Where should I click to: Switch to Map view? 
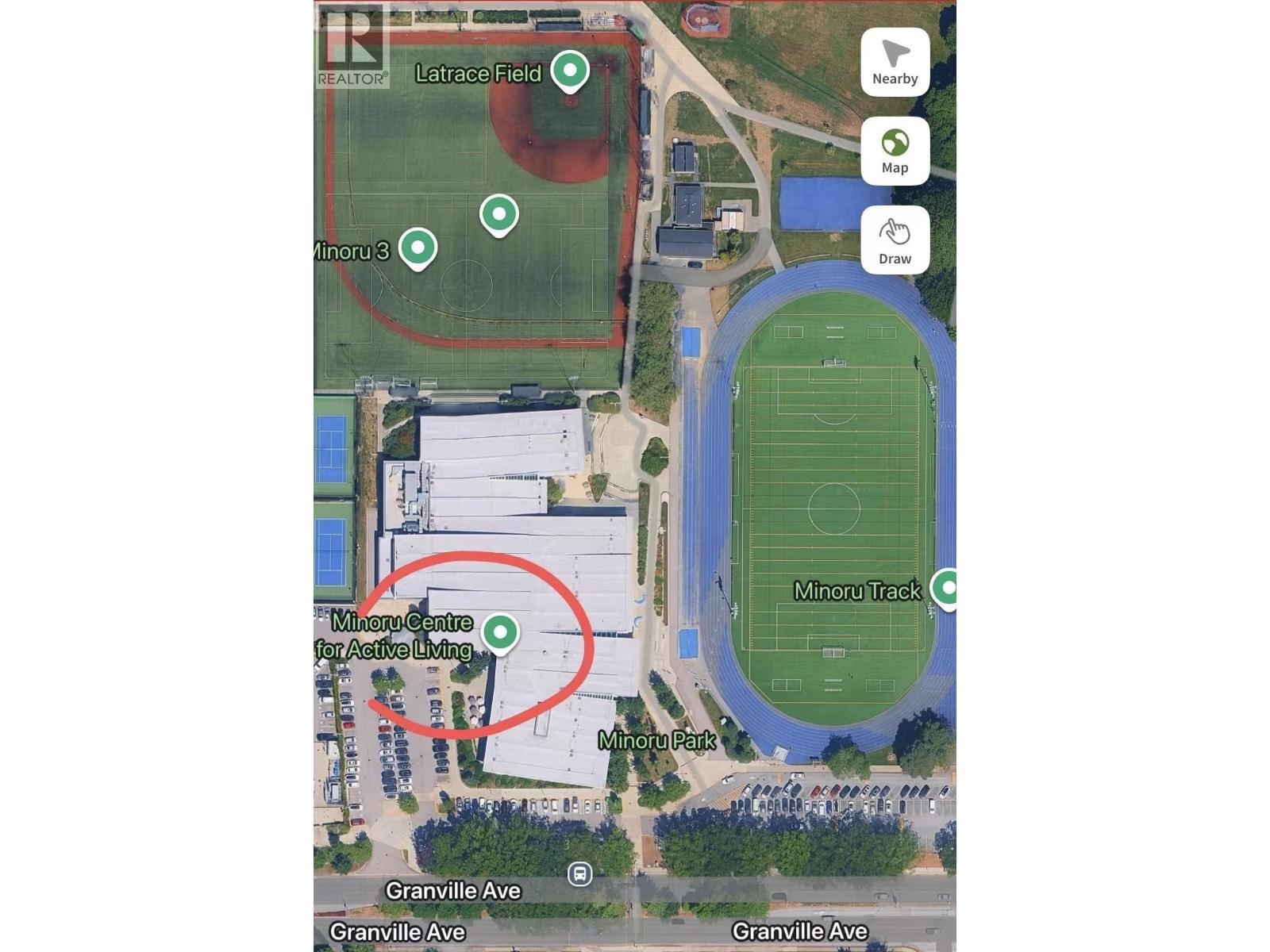[x=895, y=151]
